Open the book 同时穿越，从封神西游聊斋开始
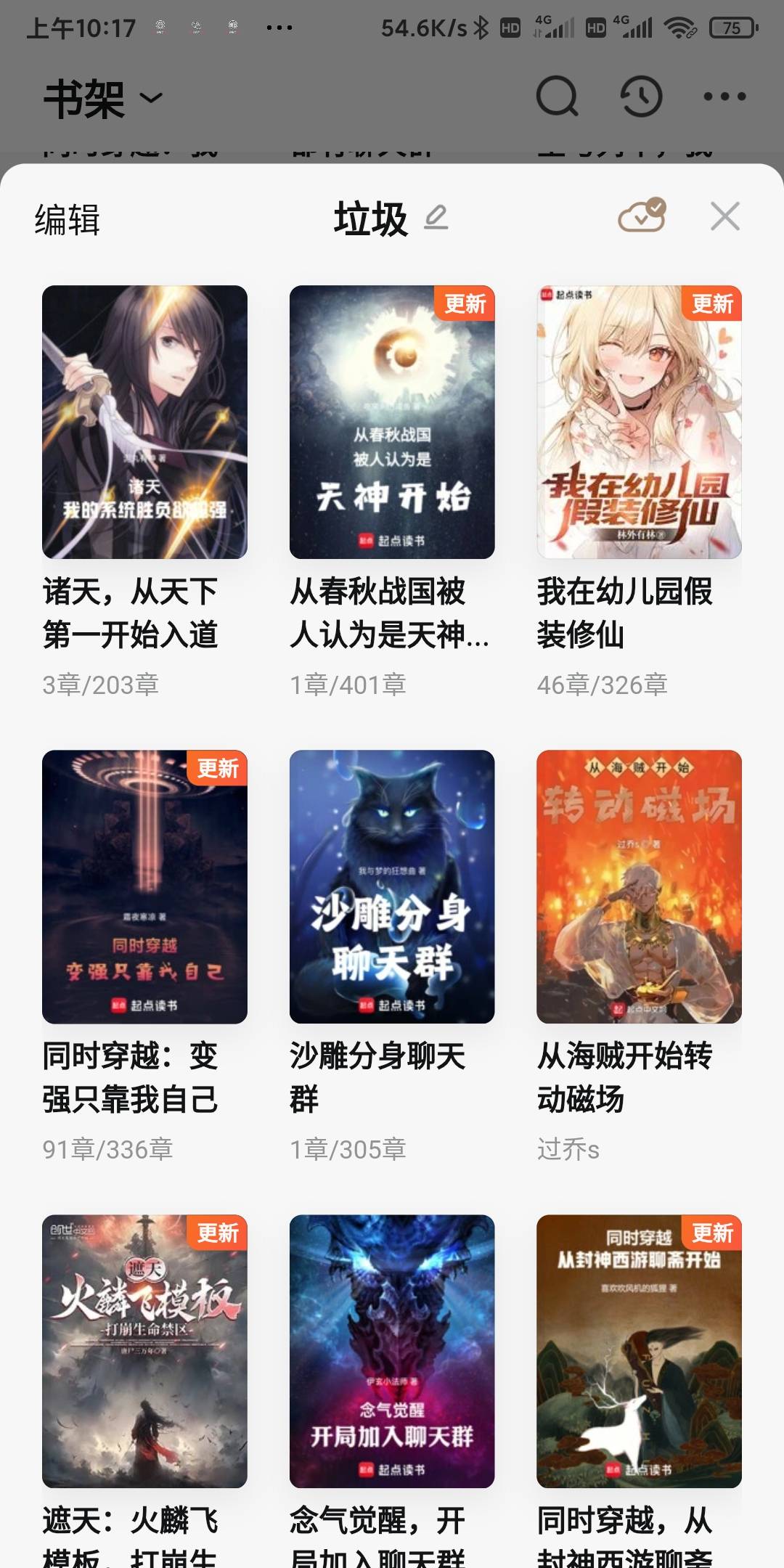Viewport: 784px width, 1568px height. [x=639, y=1351]
